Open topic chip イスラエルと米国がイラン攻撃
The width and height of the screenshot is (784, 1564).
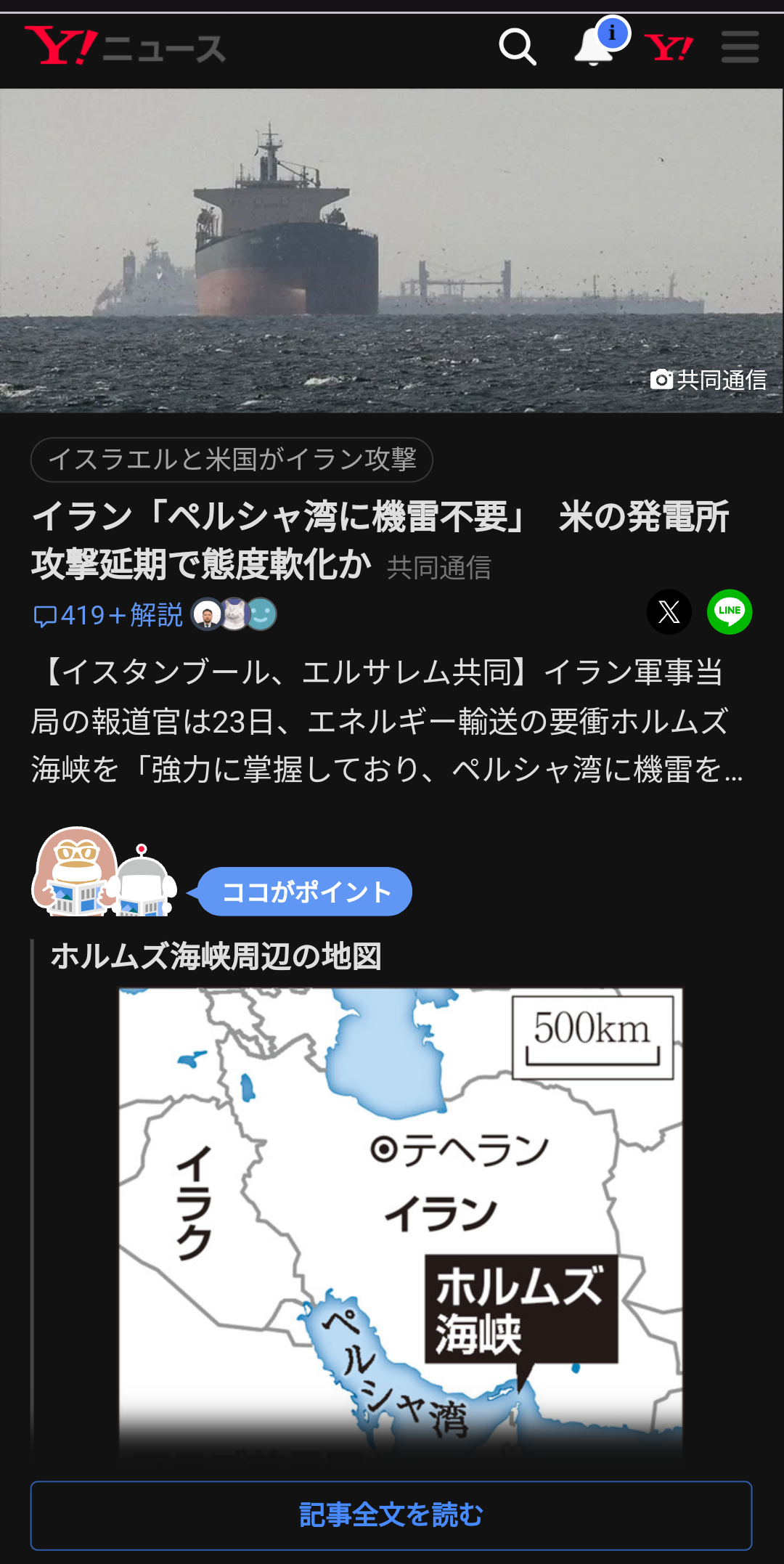(232, 460)
